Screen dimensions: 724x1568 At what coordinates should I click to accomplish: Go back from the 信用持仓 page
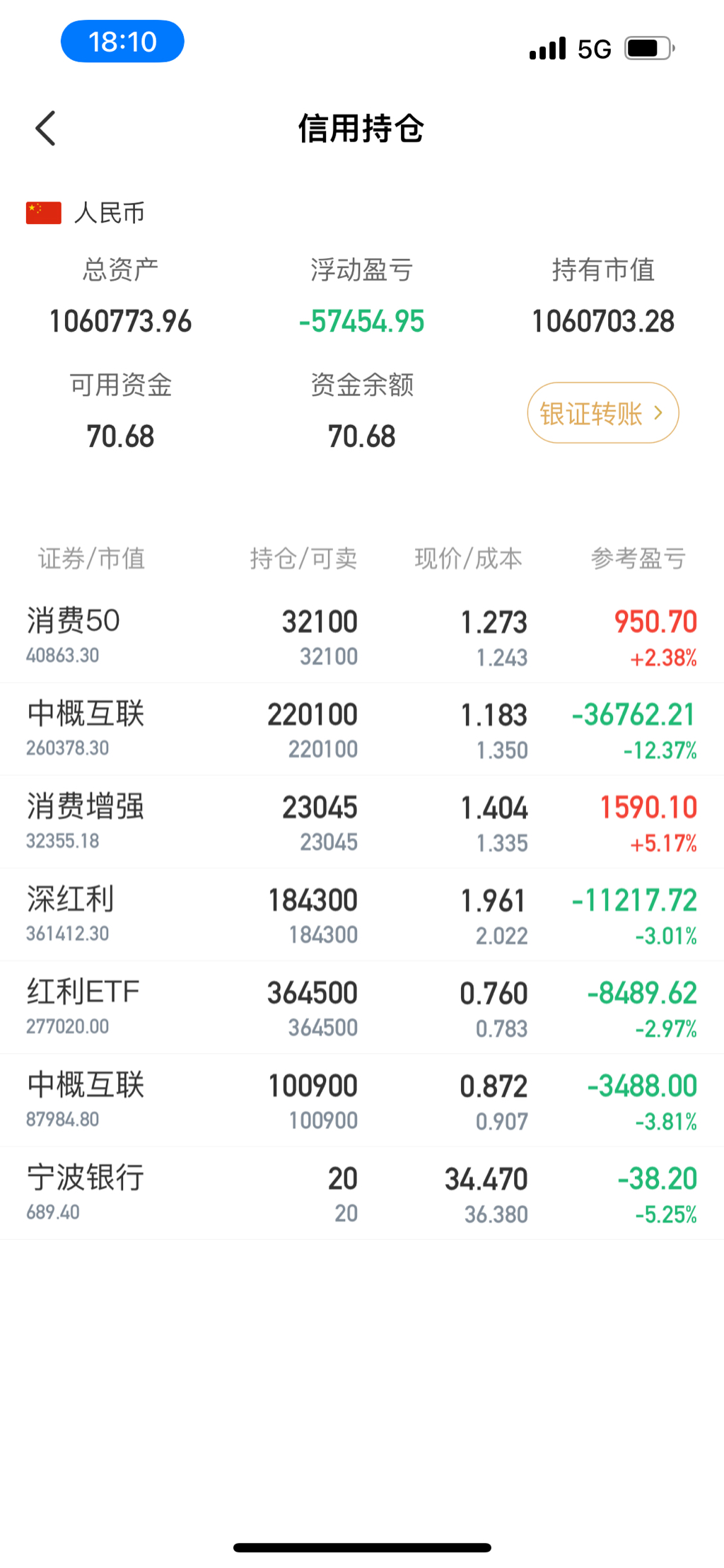pos(46,129)
